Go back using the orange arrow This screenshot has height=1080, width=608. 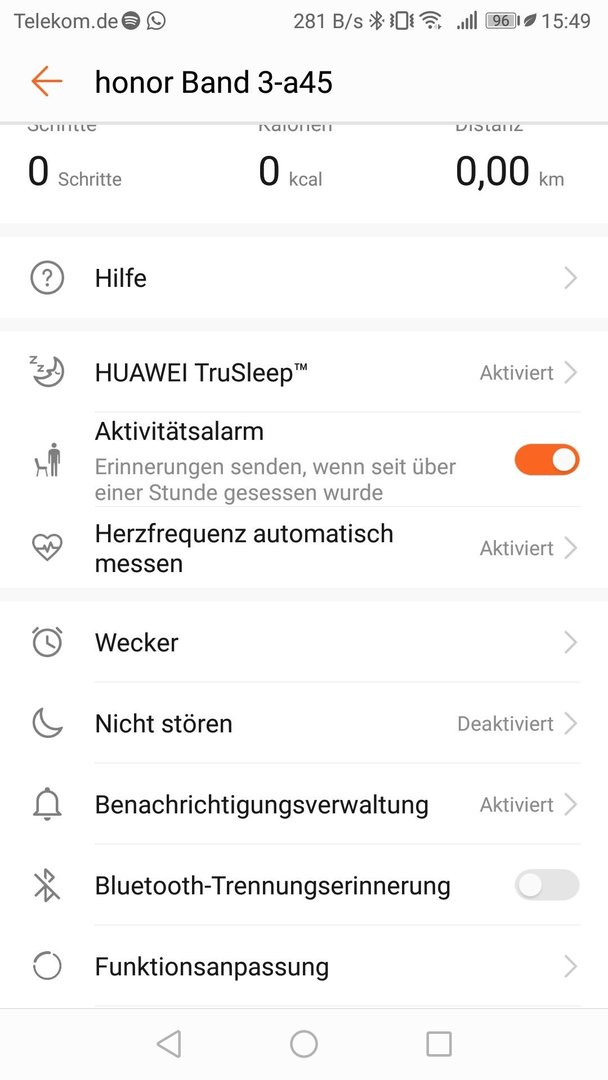click(47, 82)
